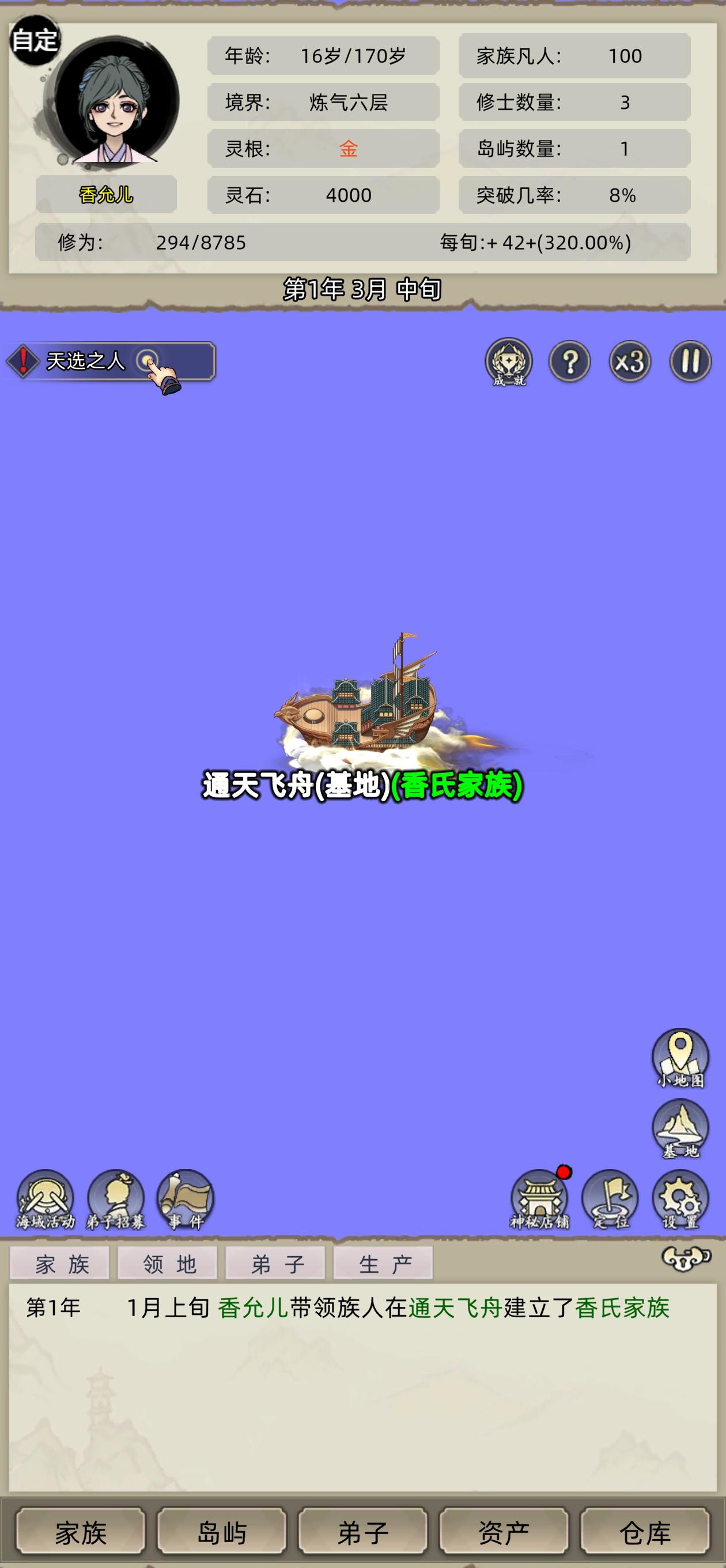This screenshot has width=726, height=1568.
Task: Pause the game
Action: tap(690, 360)
